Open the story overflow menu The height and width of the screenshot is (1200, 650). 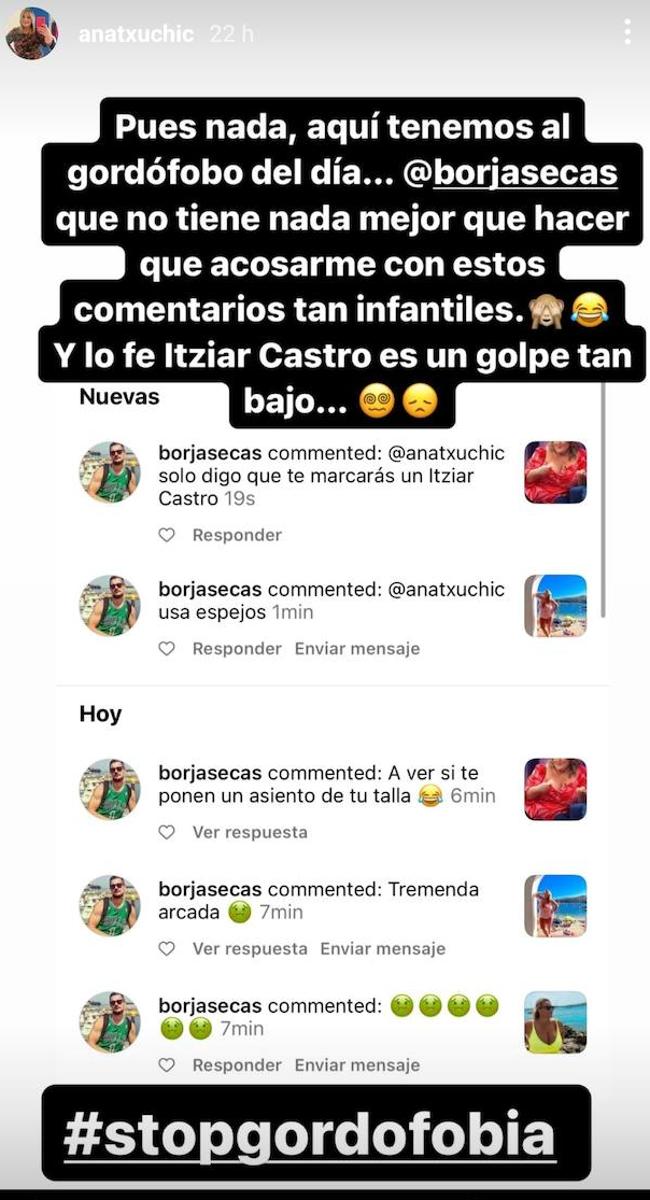(627, 33)
